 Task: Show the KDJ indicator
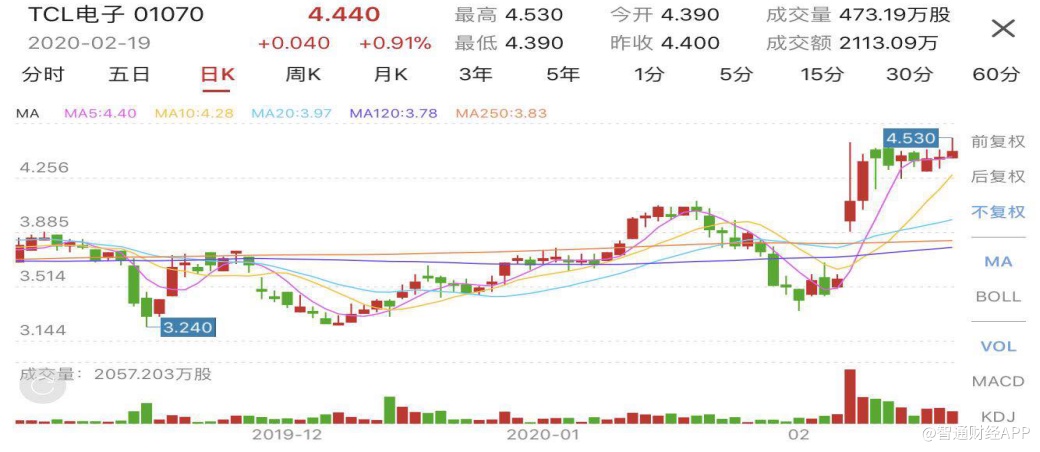click(998, 417)
